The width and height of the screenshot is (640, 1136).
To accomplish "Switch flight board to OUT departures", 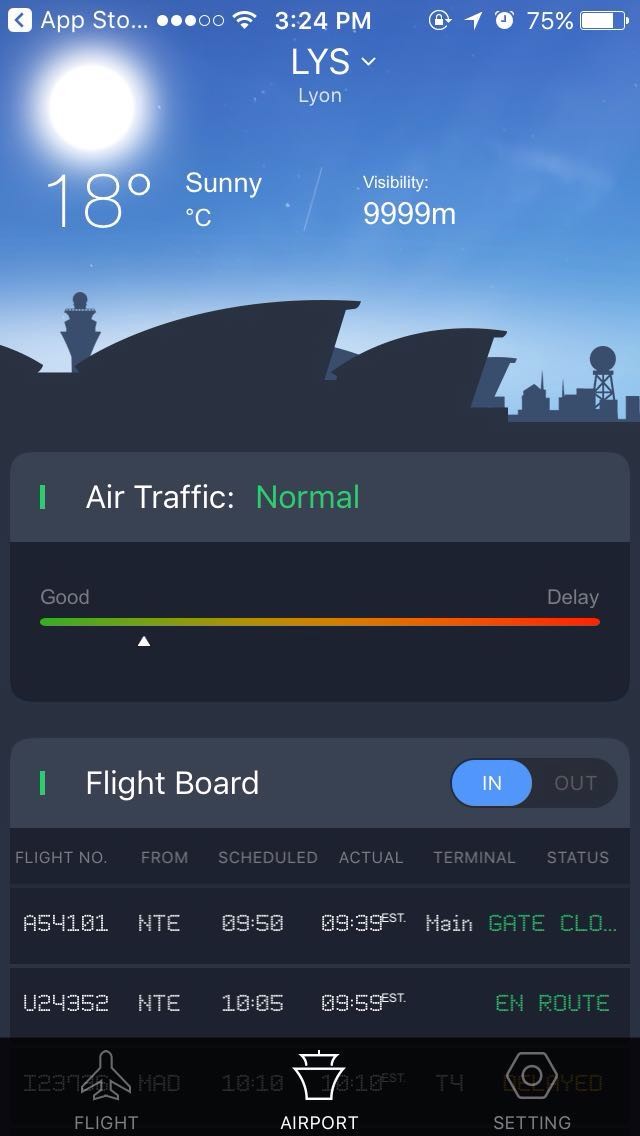I will tap(575, 783).
